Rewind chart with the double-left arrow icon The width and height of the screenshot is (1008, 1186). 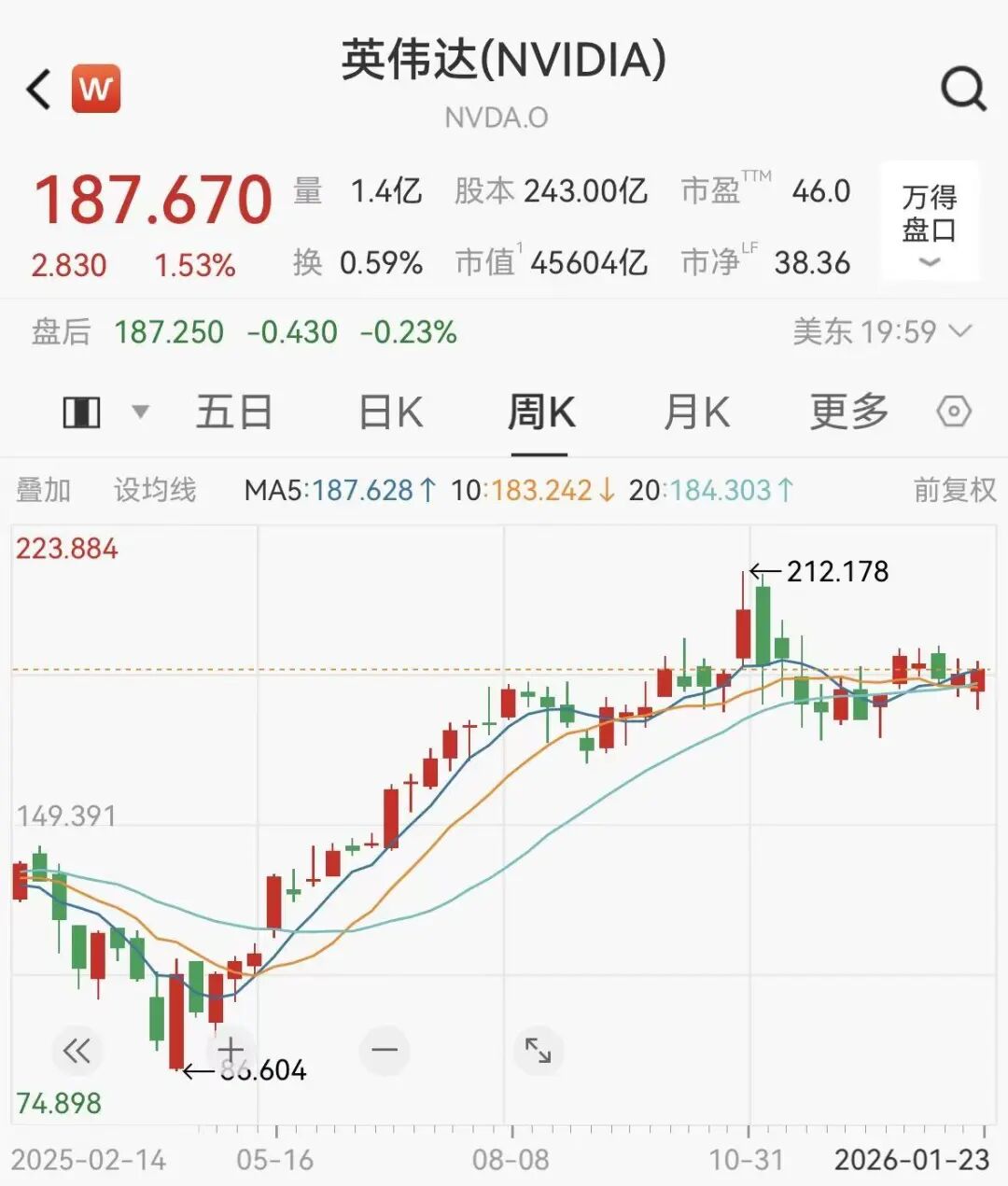[77, 1050]
